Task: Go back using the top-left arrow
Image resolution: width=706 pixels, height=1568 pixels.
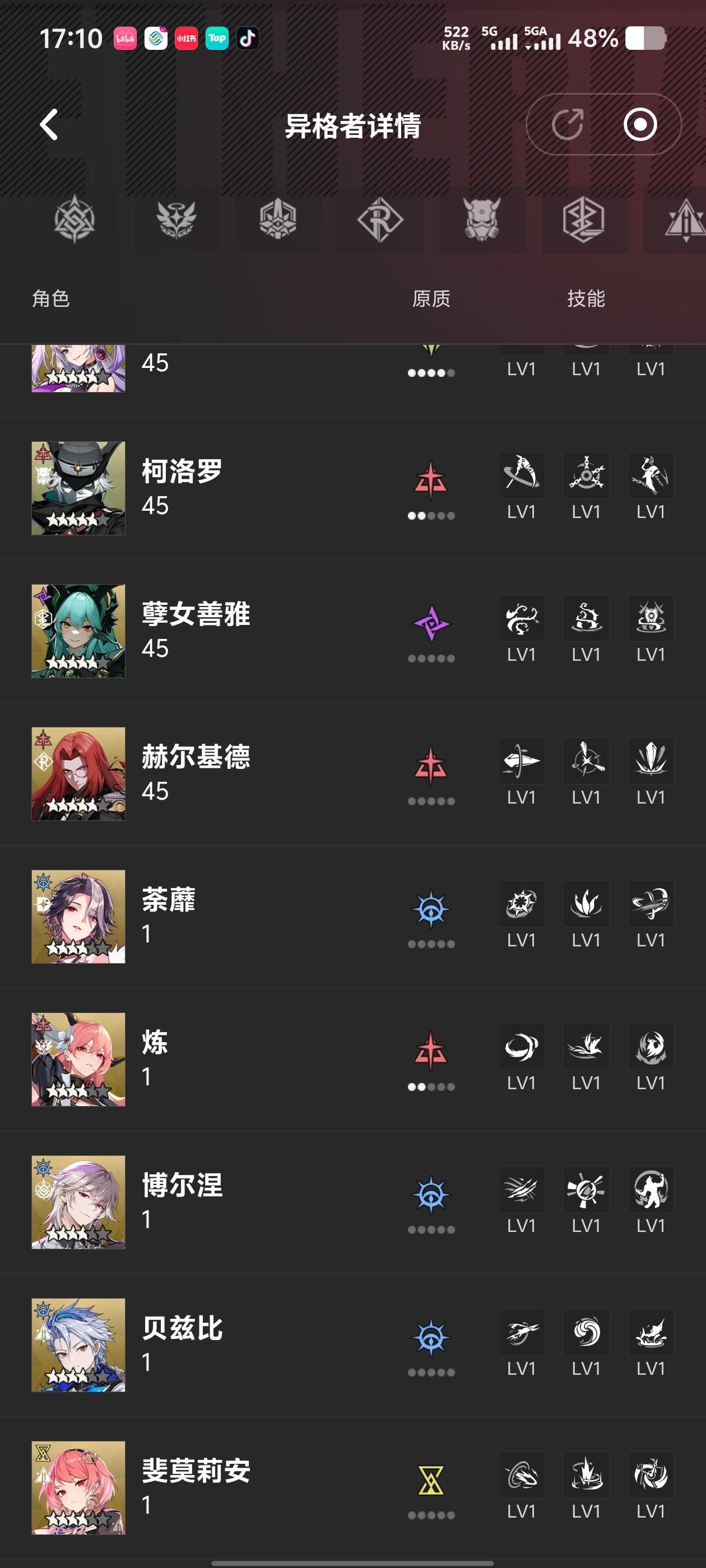Action: click(x=49, y=125)
